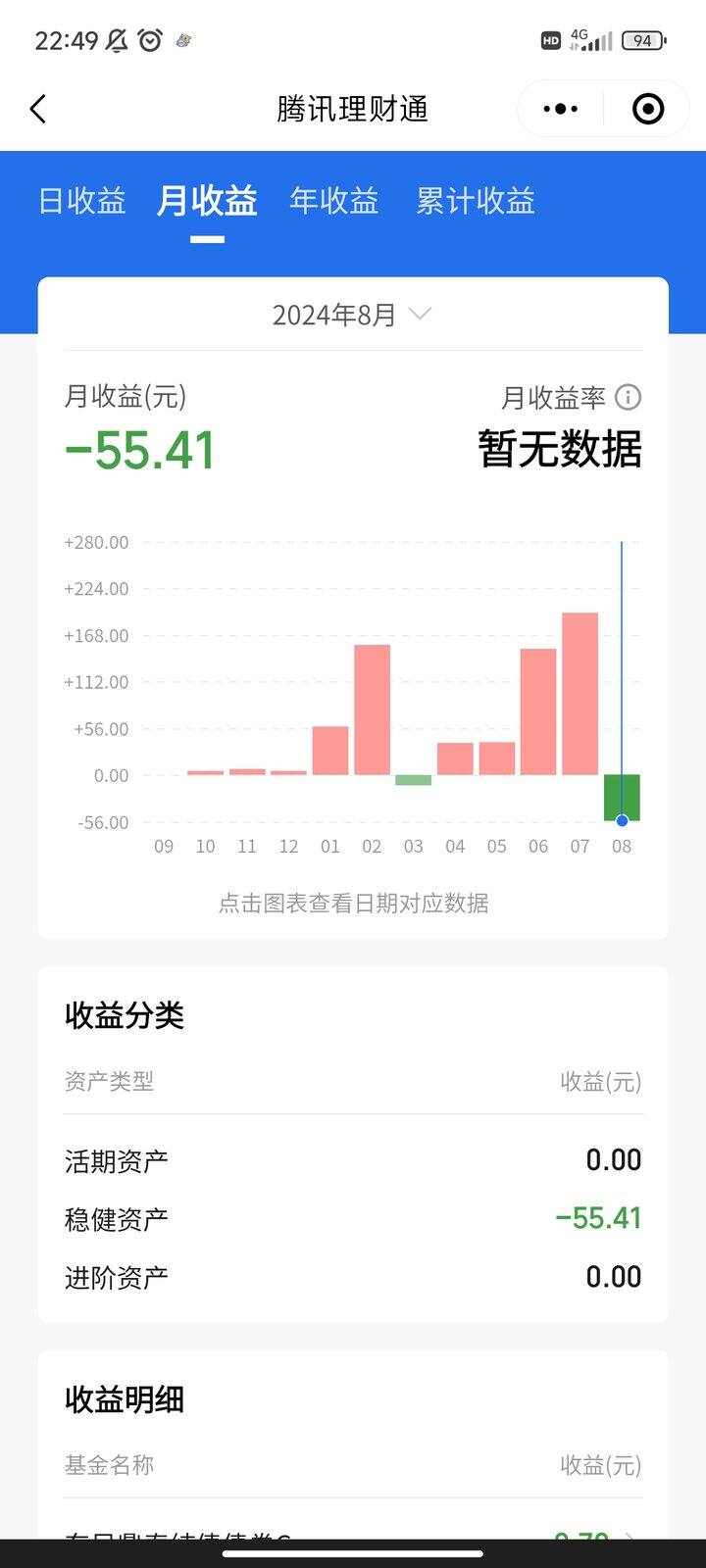
Task: Go back using the top-left arrow
Action: pyautogui.click(x=38, y=109)
